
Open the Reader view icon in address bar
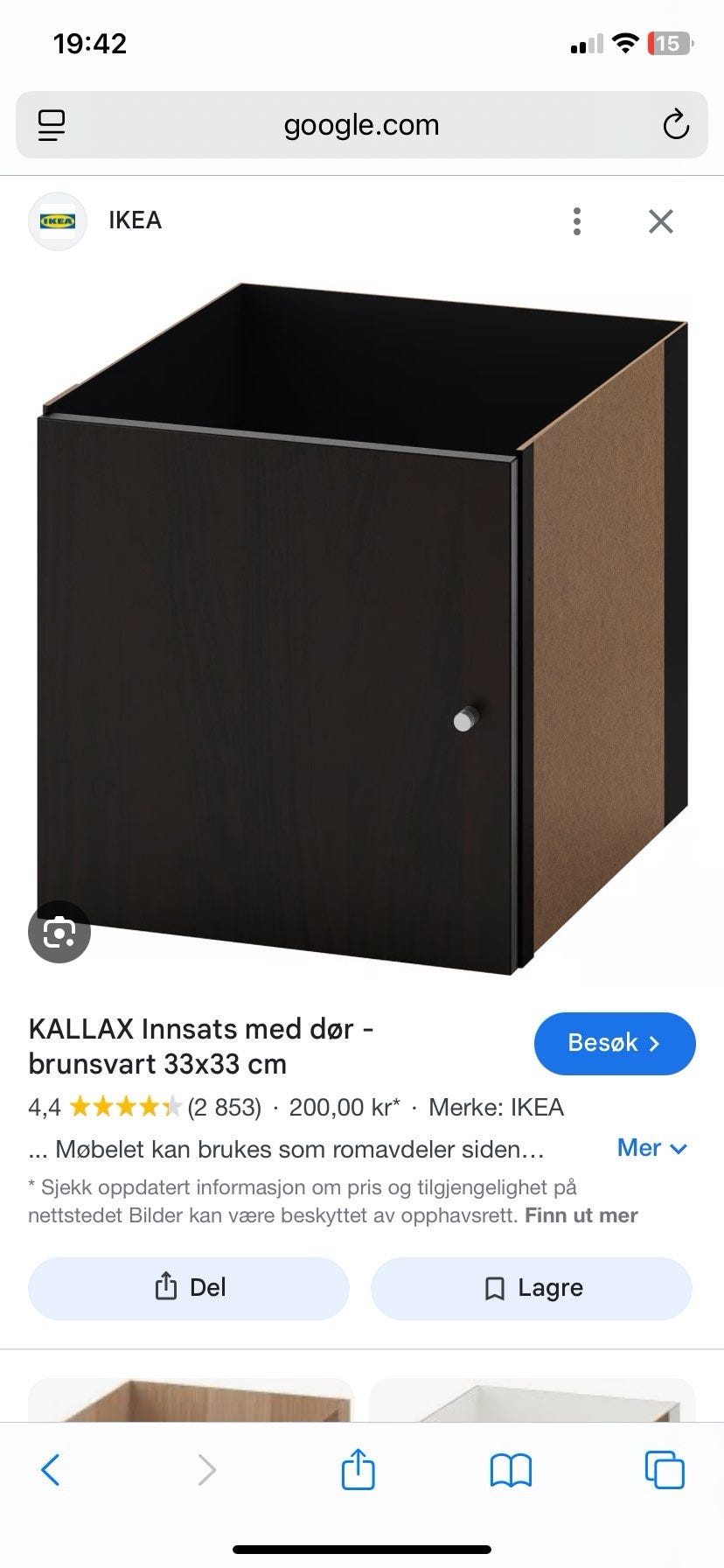tap(51, 124)
